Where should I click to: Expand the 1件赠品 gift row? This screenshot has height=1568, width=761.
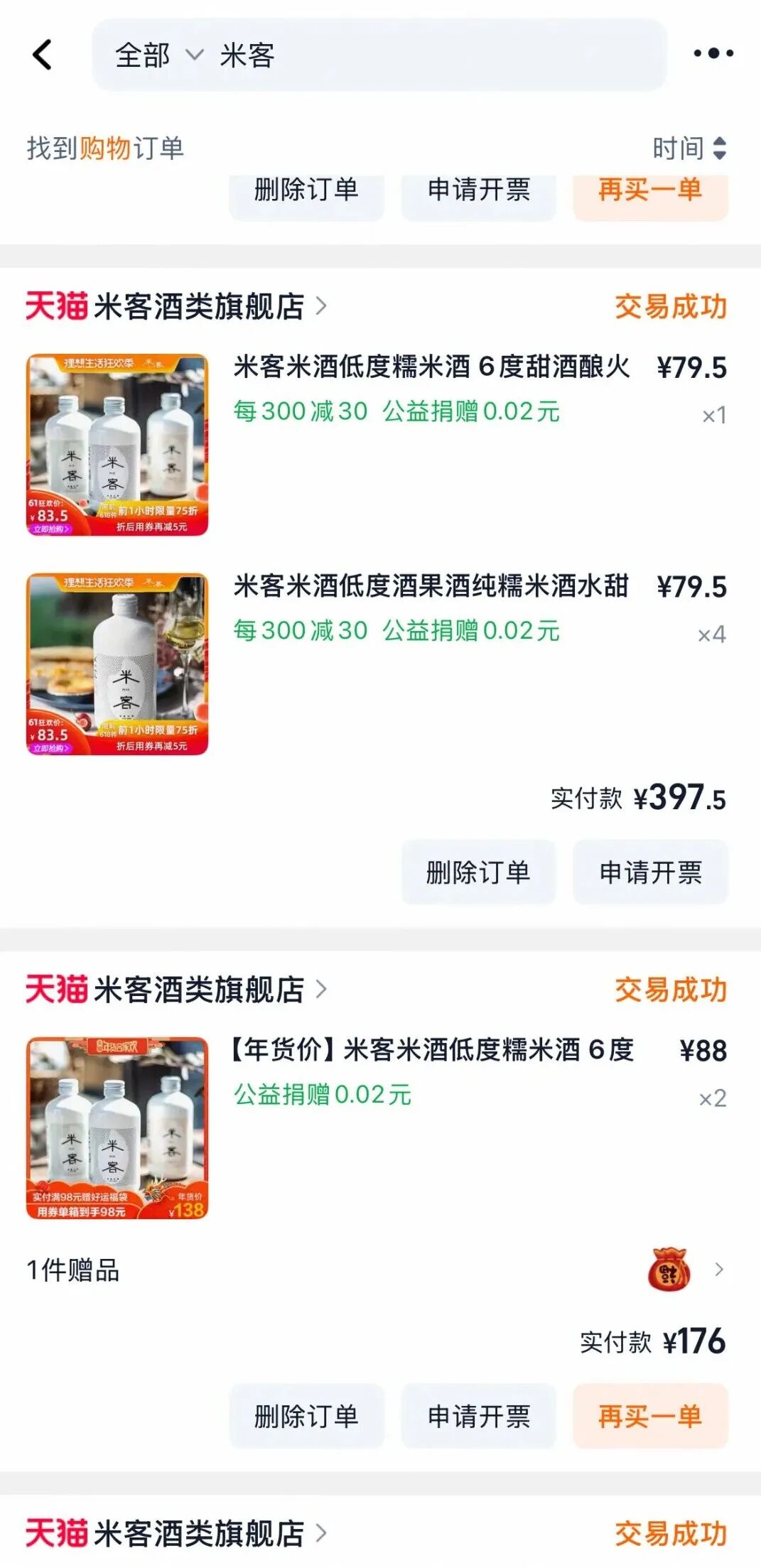coord(718,1270)
